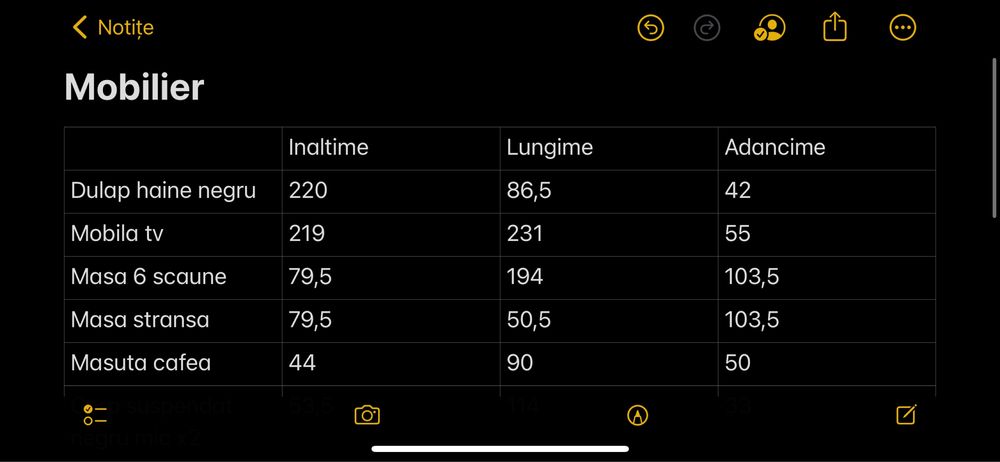Undo the last edit

[x=650, y=28]
